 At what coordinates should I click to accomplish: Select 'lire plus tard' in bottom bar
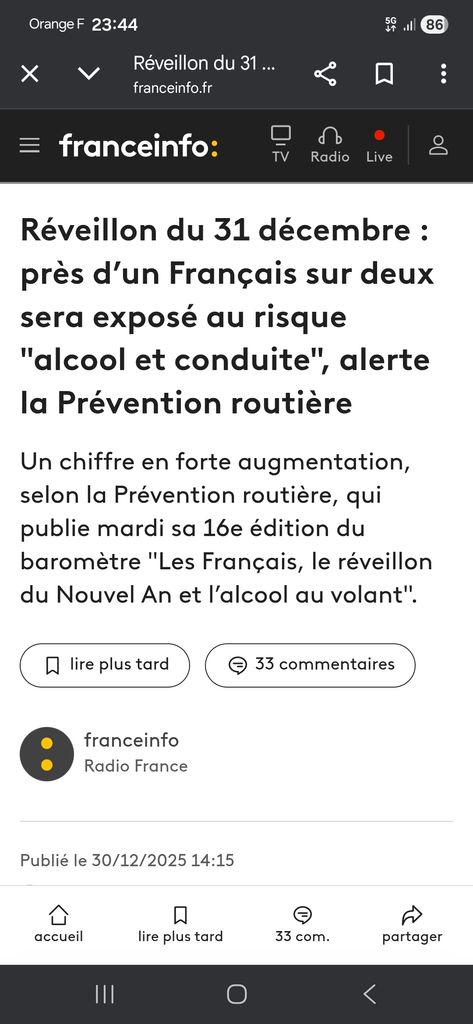point(180,924)
